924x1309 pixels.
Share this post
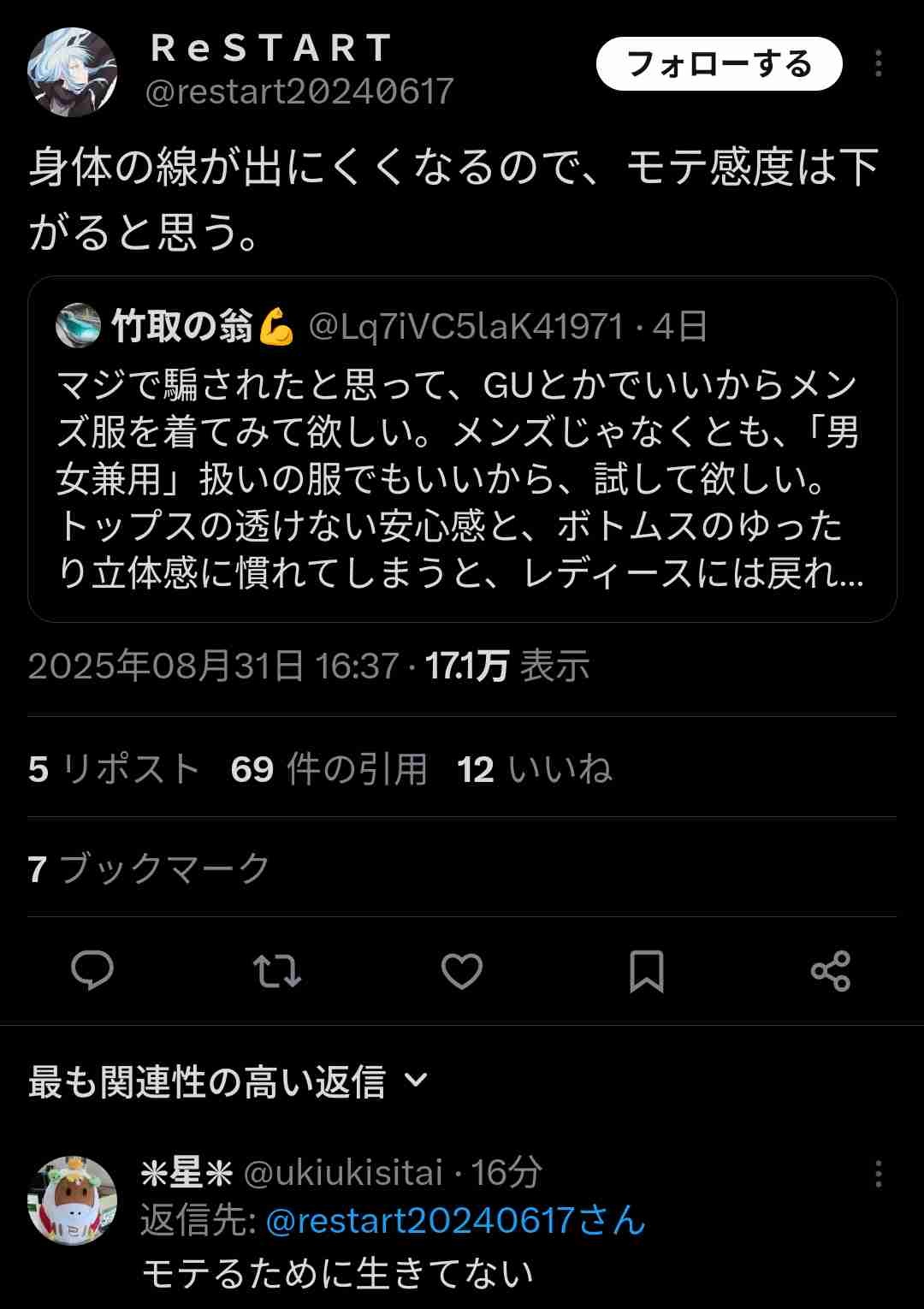[x=831, y=970]
